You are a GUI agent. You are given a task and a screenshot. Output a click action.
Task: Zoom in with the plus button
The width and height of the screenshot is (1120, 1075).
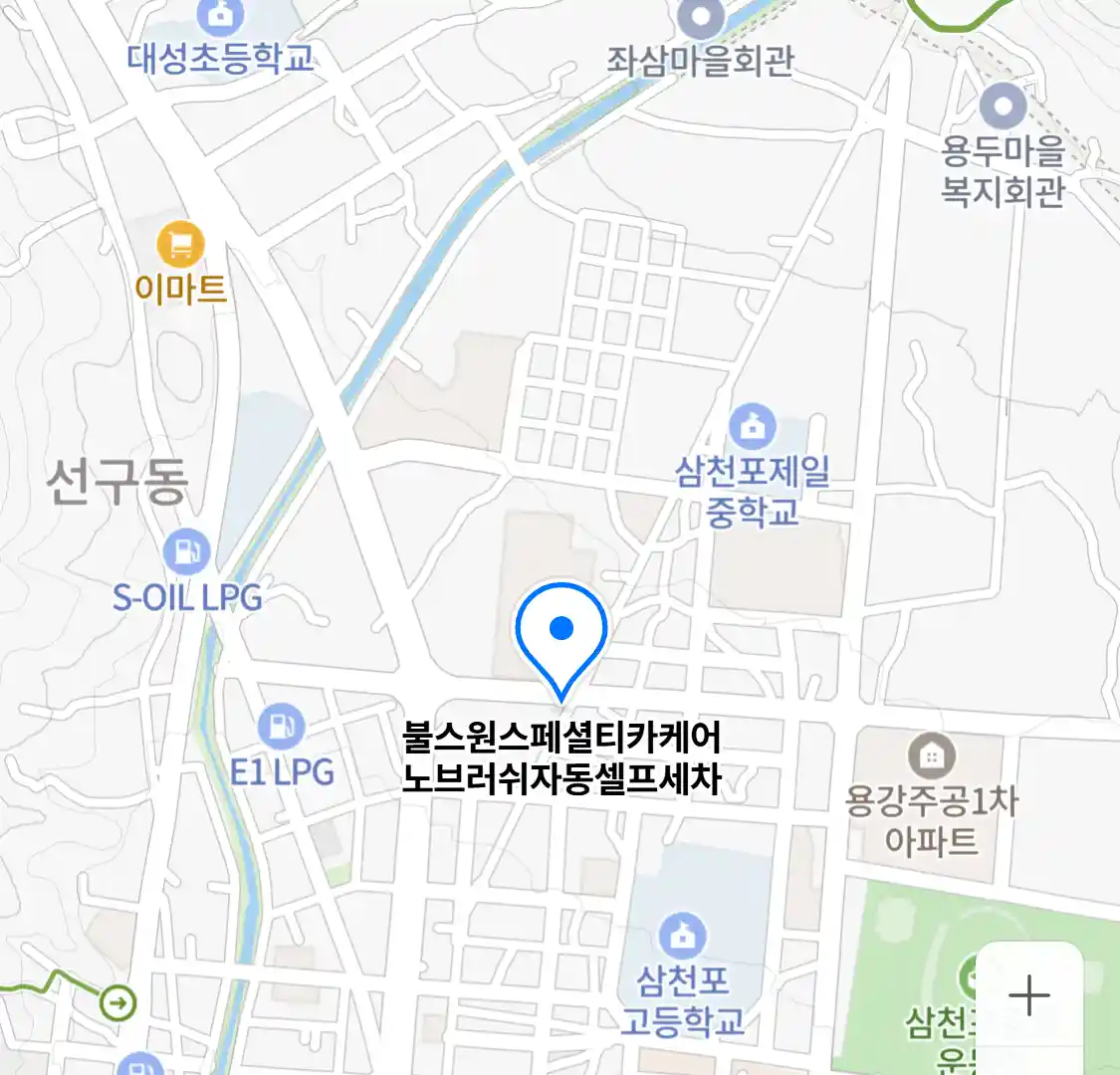click(1028, 995)
